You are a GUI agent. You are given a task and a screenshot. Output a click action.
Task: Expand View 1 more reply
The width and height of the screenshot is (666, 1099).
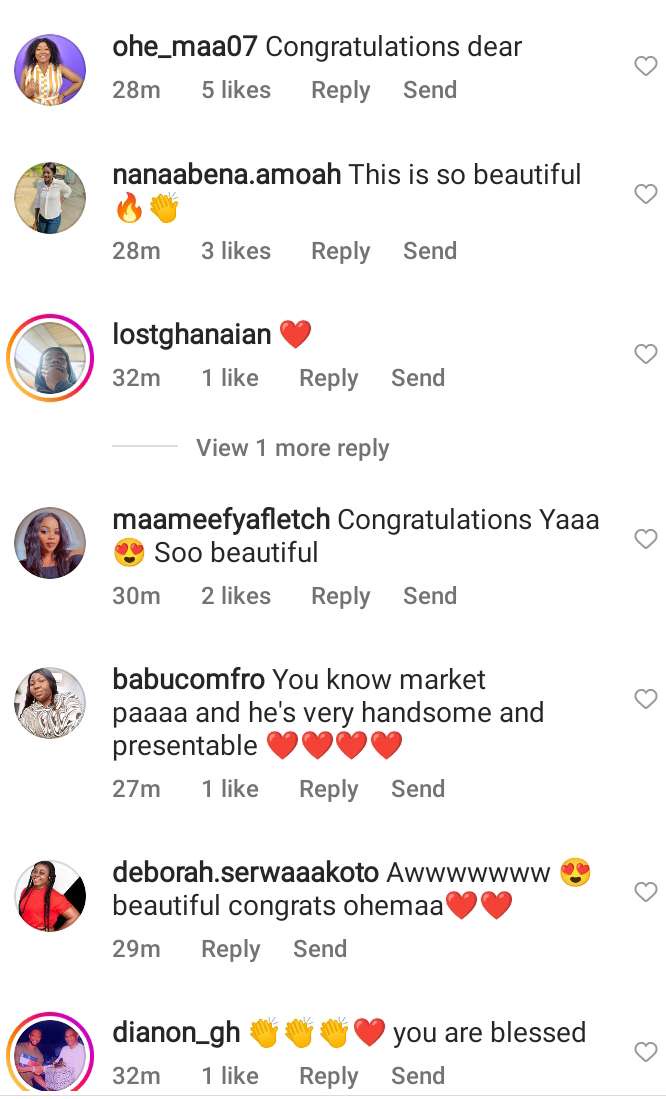click(x=292, y=448)
